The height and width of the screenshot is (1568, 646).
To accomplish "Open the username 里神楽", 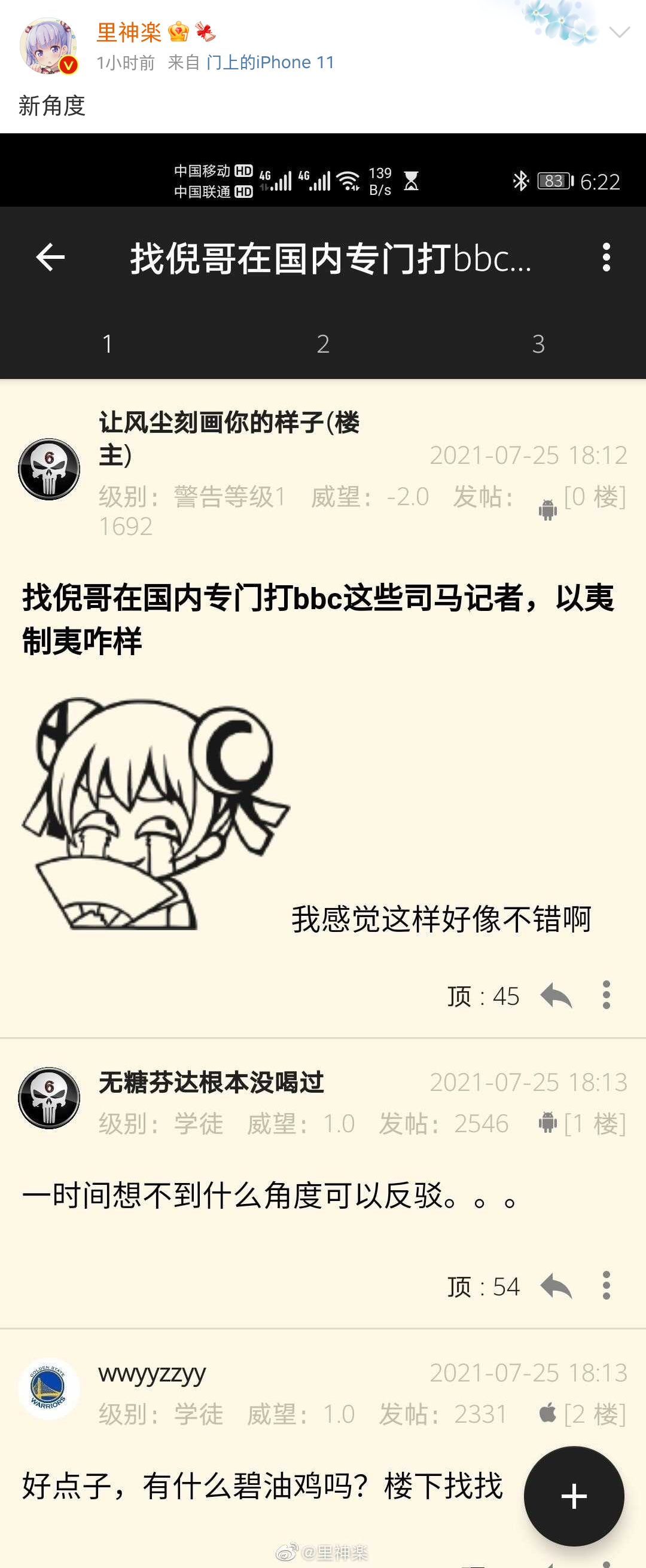I will (129, 32).
